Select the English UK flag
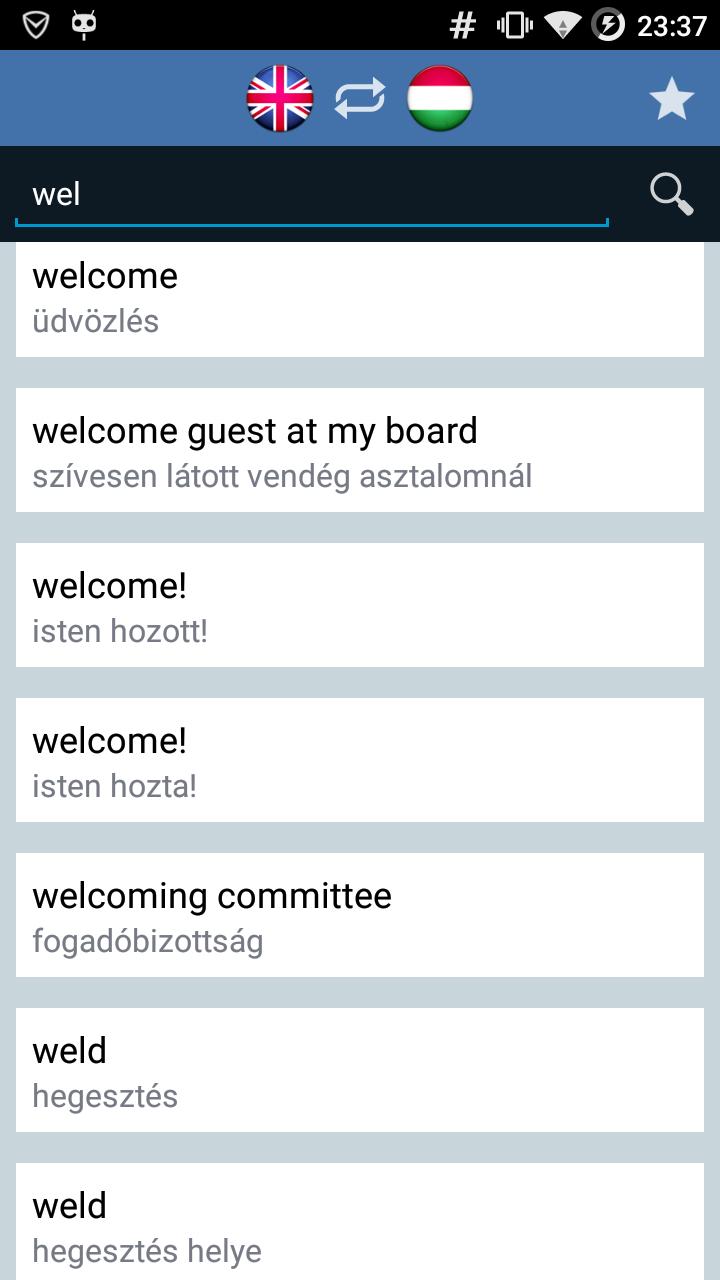This screenshot has width=720, height=1280. 280,99
